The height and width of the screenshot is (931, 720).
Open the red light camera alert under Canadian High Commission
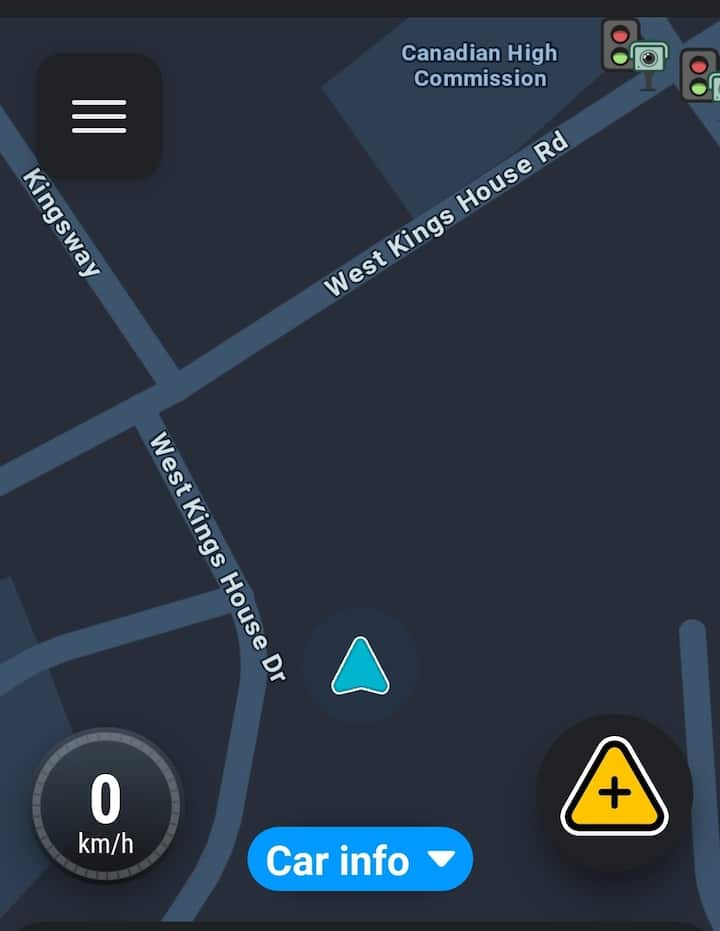click(633, 50)
